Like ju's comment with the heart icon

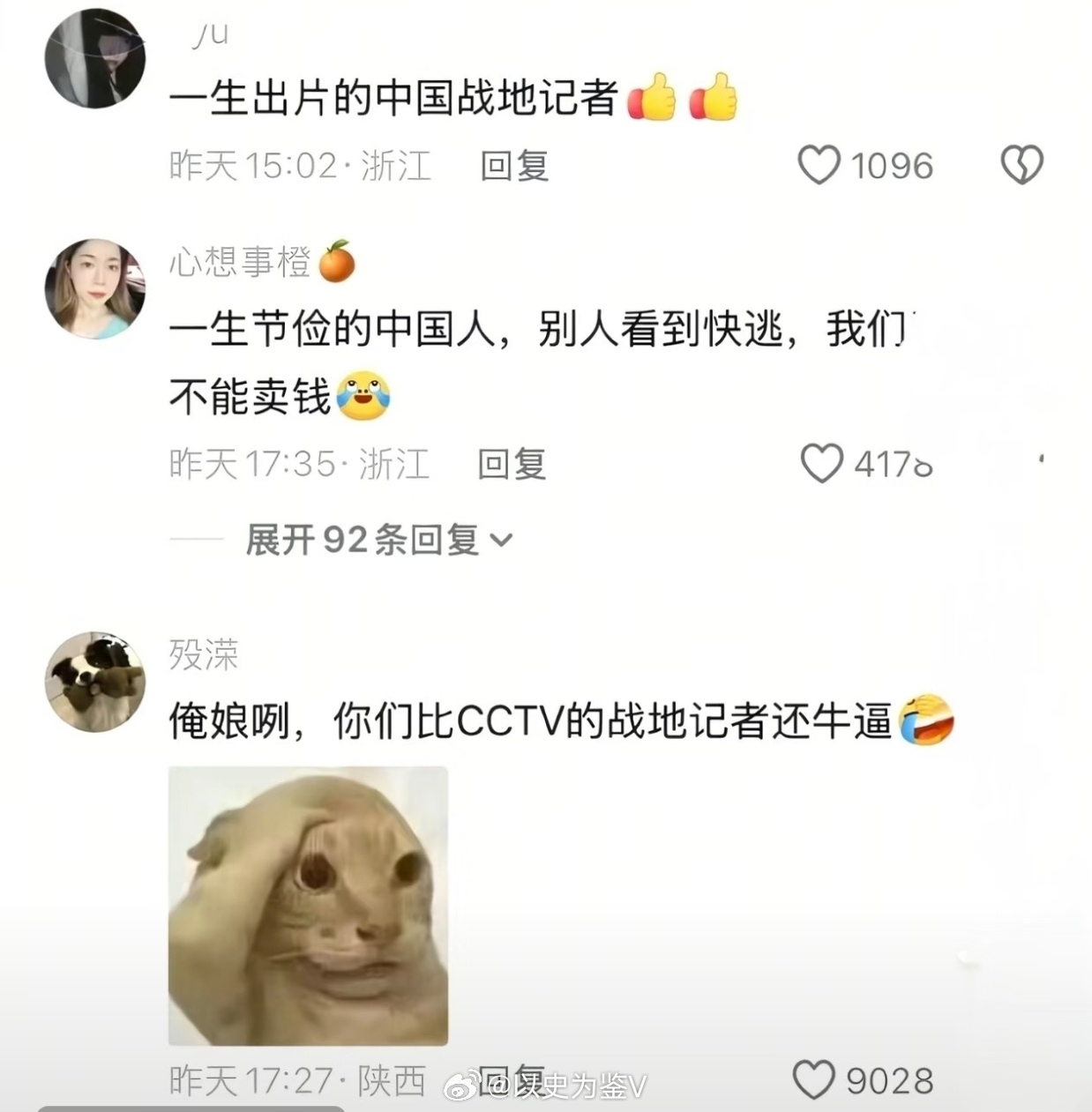point(822,165)
